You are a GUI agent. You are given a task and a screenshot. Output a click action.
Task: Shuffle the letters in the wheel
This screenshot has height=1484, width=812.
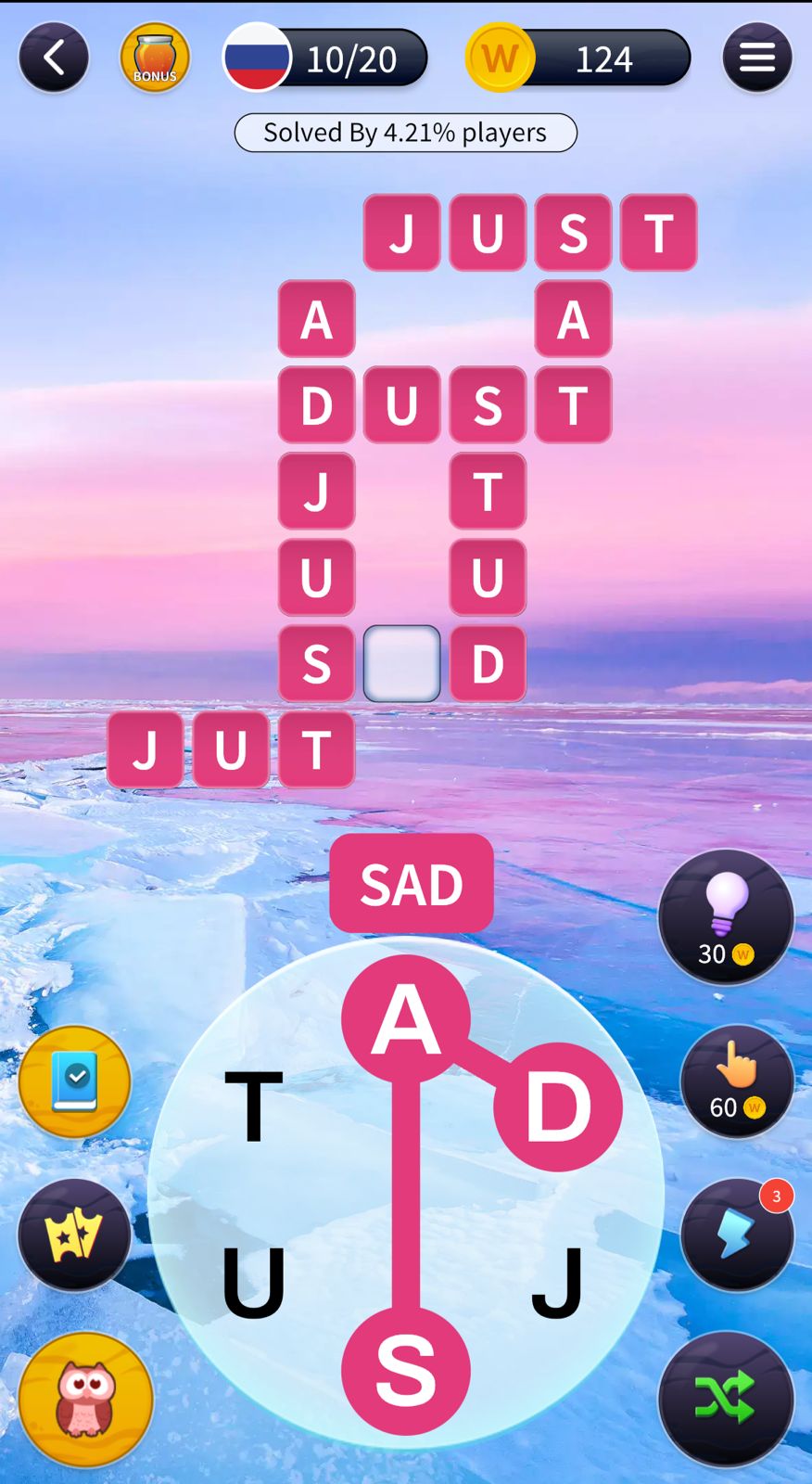pyautogui.click(x=726, y=1399)
